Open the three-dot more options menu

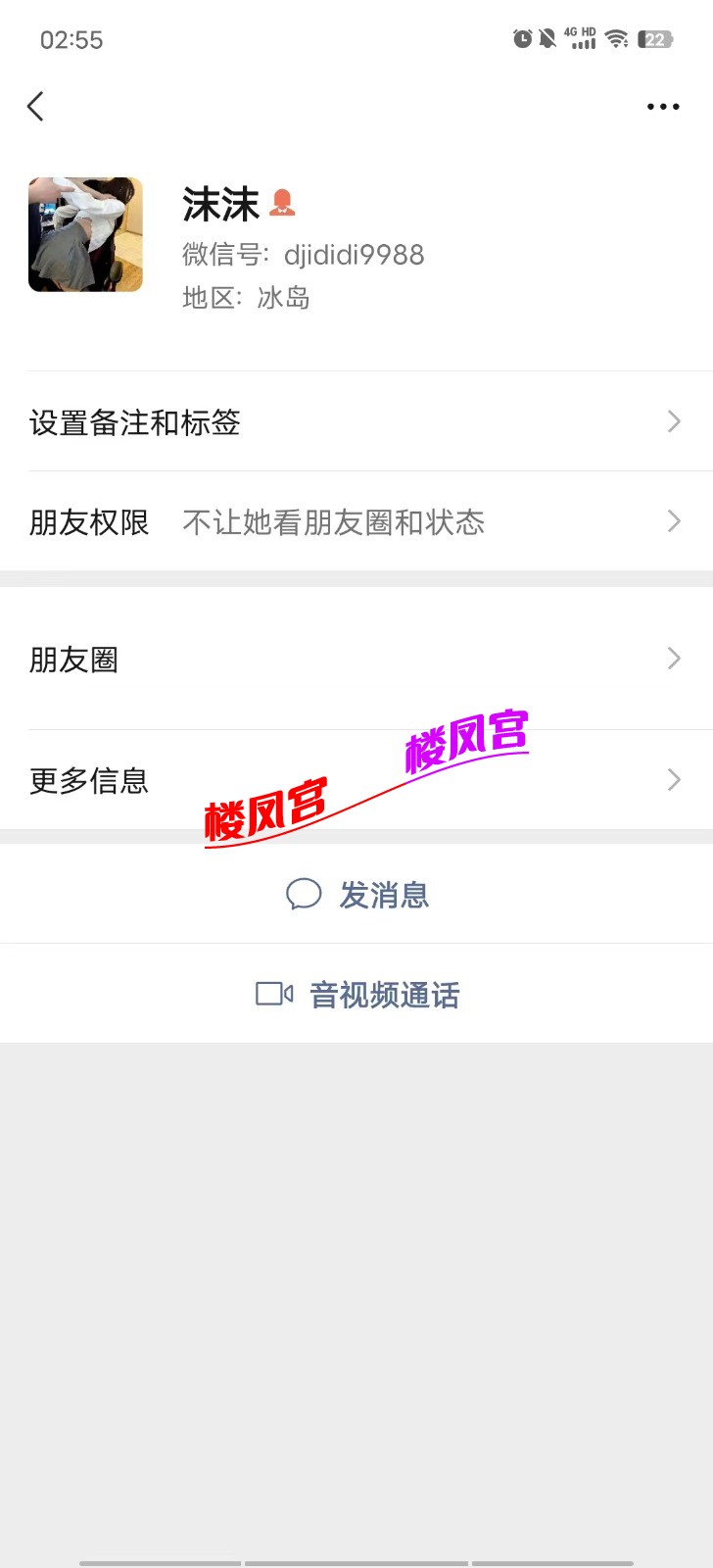(662, 106)
